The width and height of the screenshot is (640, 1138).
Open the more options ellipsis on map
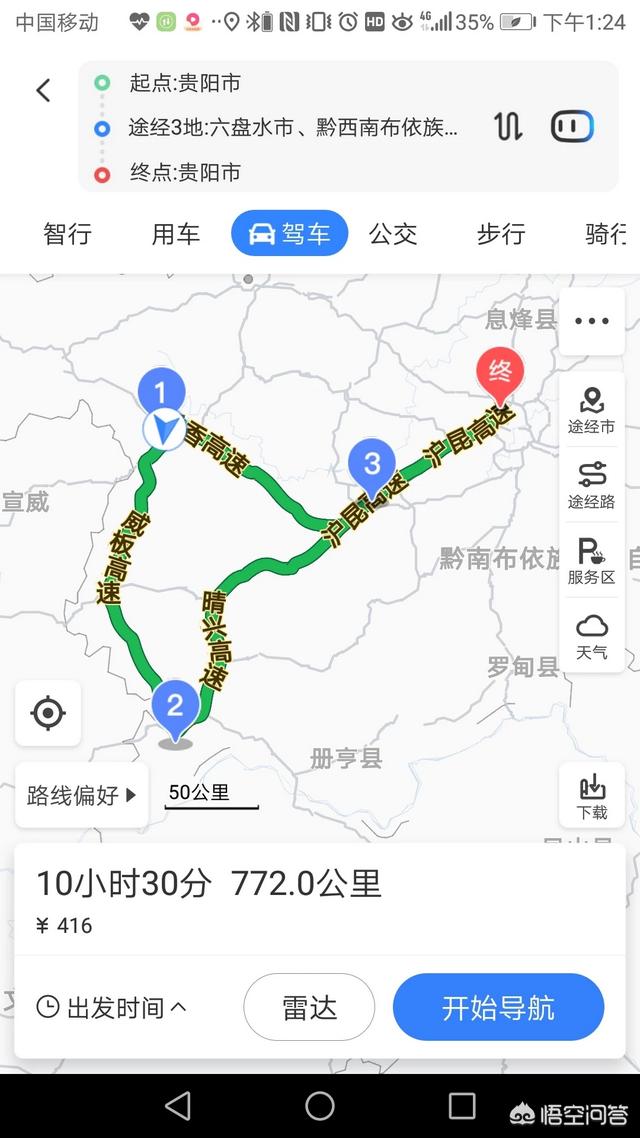point(592,322)
